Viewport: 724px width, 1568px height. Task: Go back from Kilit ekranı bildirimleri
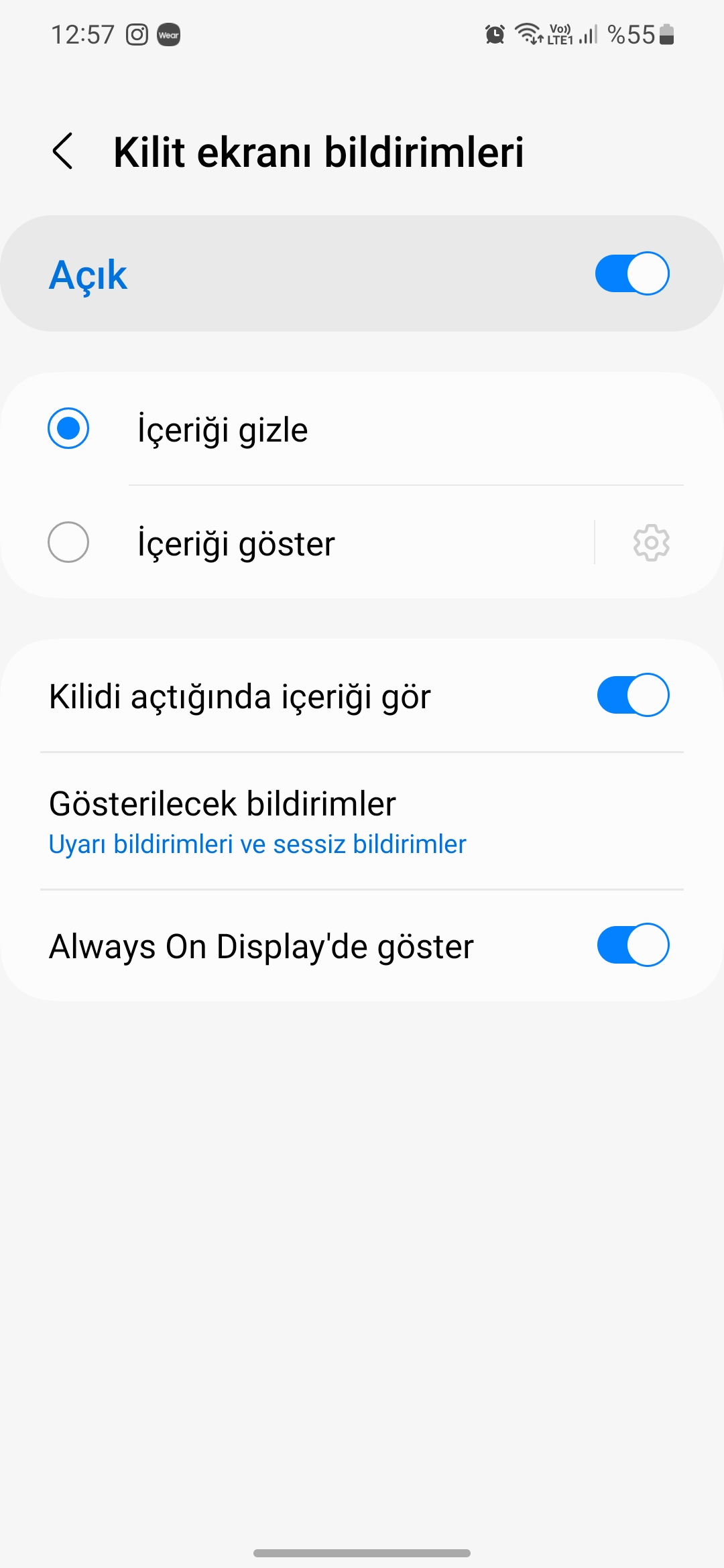pos(62,151)
